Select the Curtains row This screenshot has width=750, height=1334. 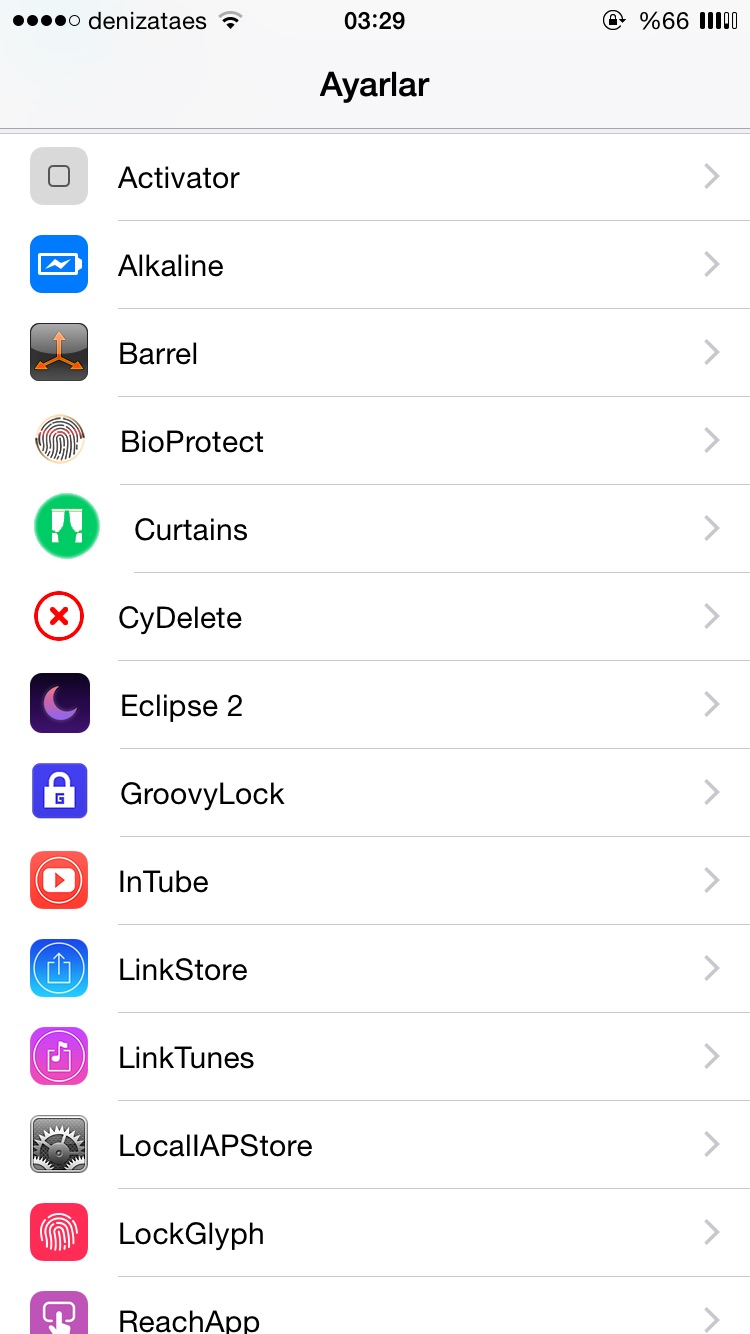tap(375, 529)
